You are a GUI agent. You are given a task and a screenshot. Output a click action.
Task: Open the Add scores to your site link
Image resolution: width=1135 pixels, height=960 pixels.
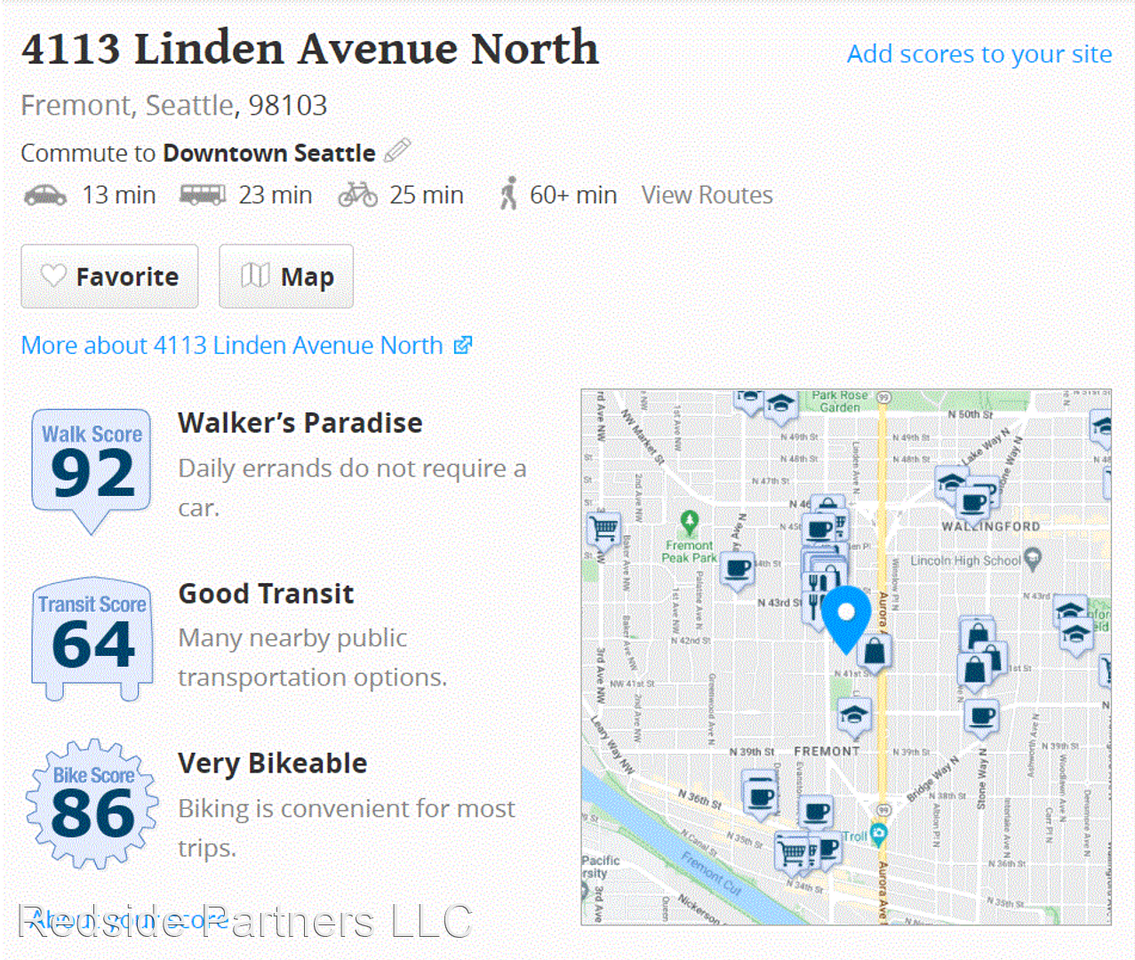(979, 54)
